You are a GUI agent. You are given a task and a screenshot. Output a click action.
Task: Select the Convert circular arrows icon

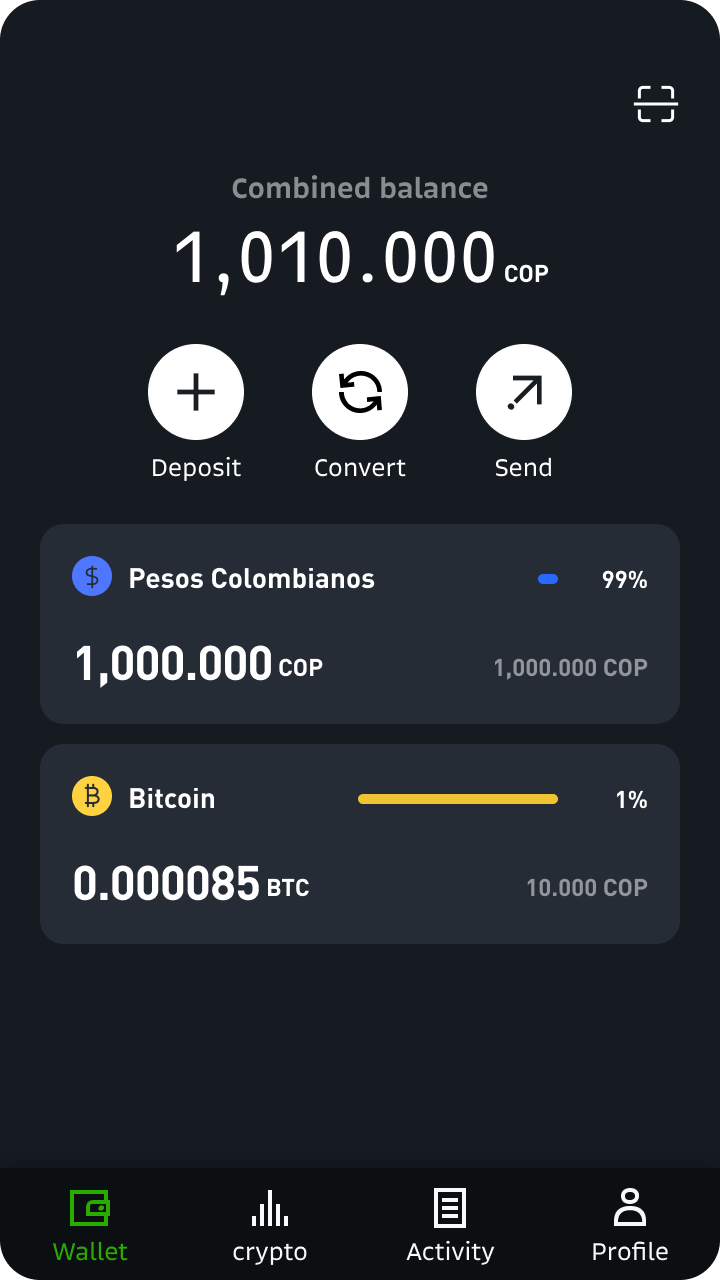[x=360, y=391]
